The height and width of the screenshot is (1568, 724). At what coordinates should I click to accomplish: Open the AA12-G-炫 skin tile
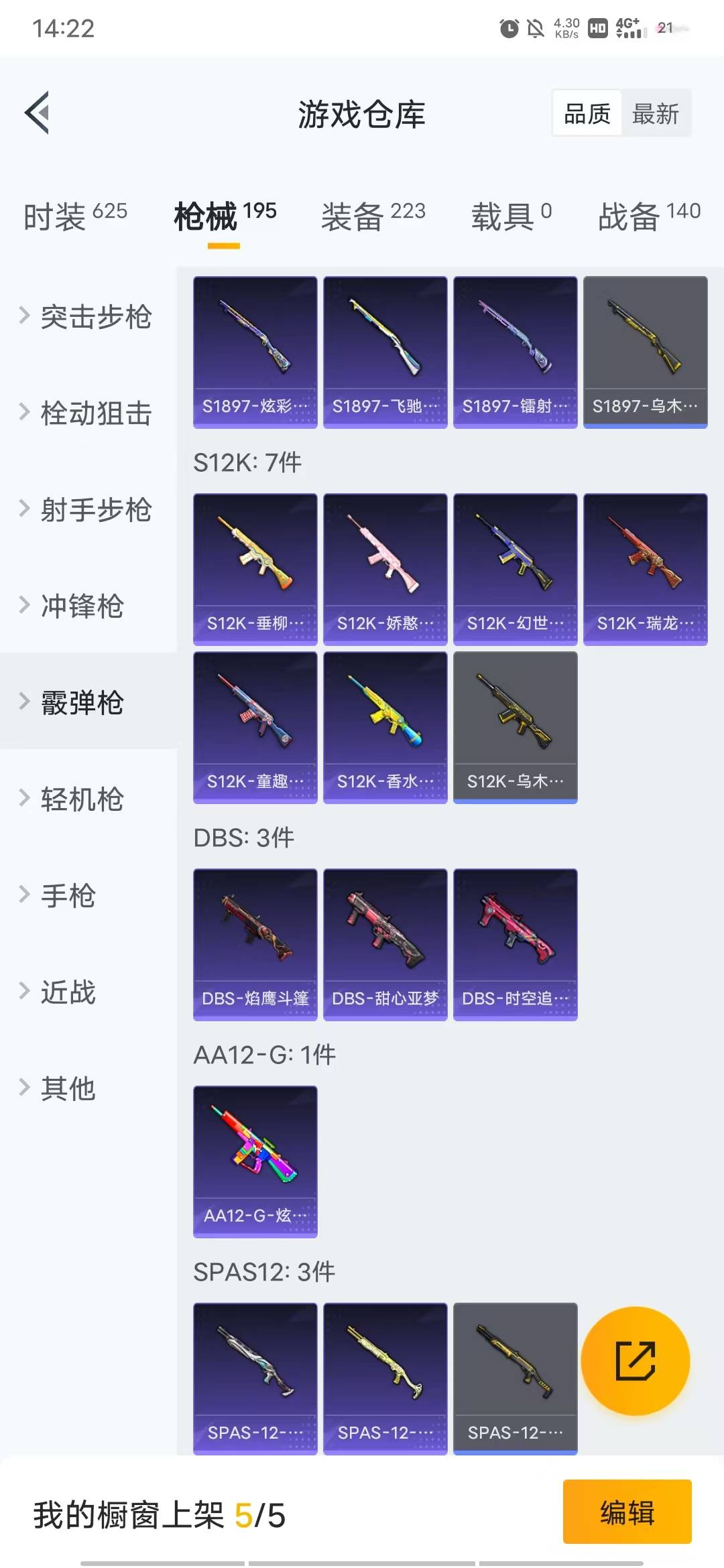click(x=255, y=1162)
